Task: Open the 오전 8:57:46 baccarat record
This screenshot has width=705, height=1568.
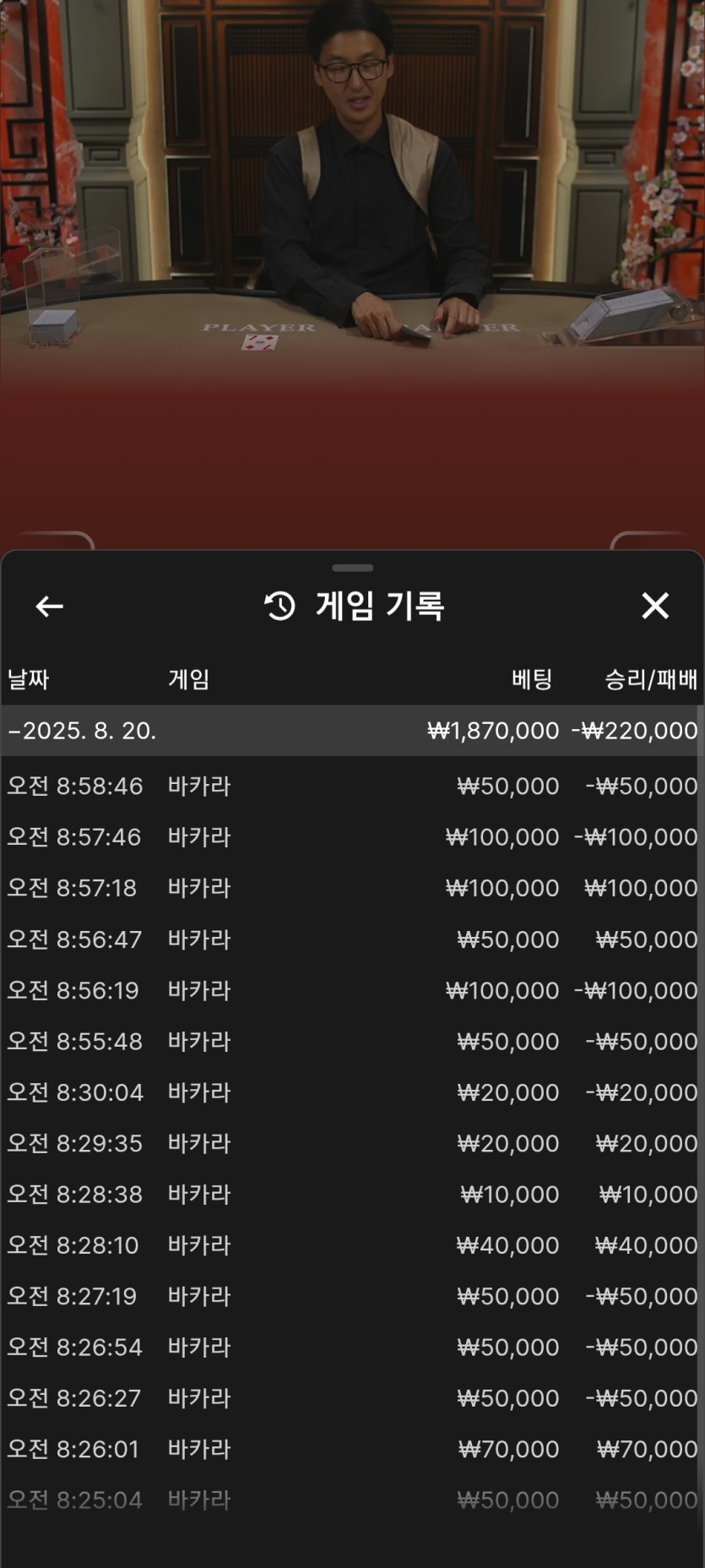Action: (x=352, y=837)
